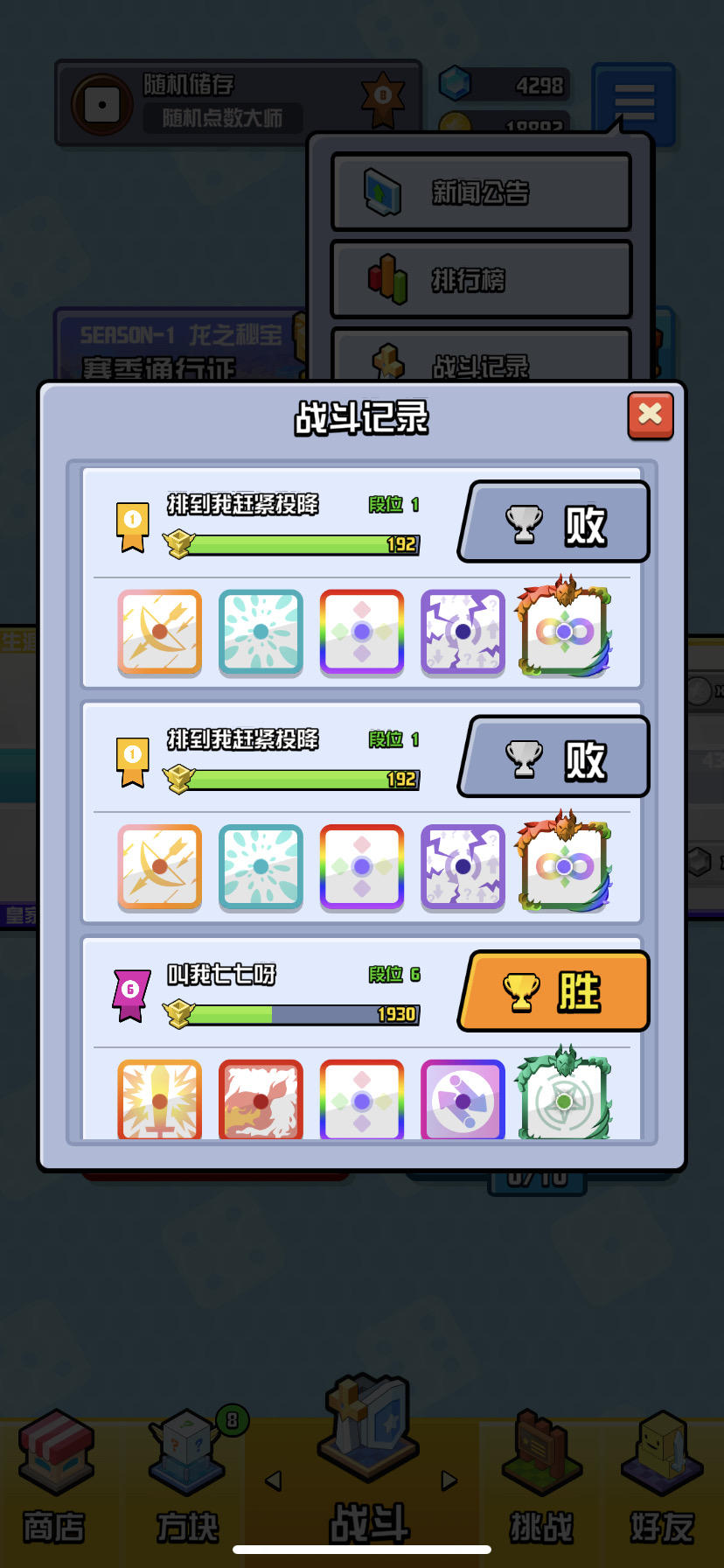
Task: Open the 新闻公告 news announcements menu item
Action: pyautogui.click(x=480, y=192)
